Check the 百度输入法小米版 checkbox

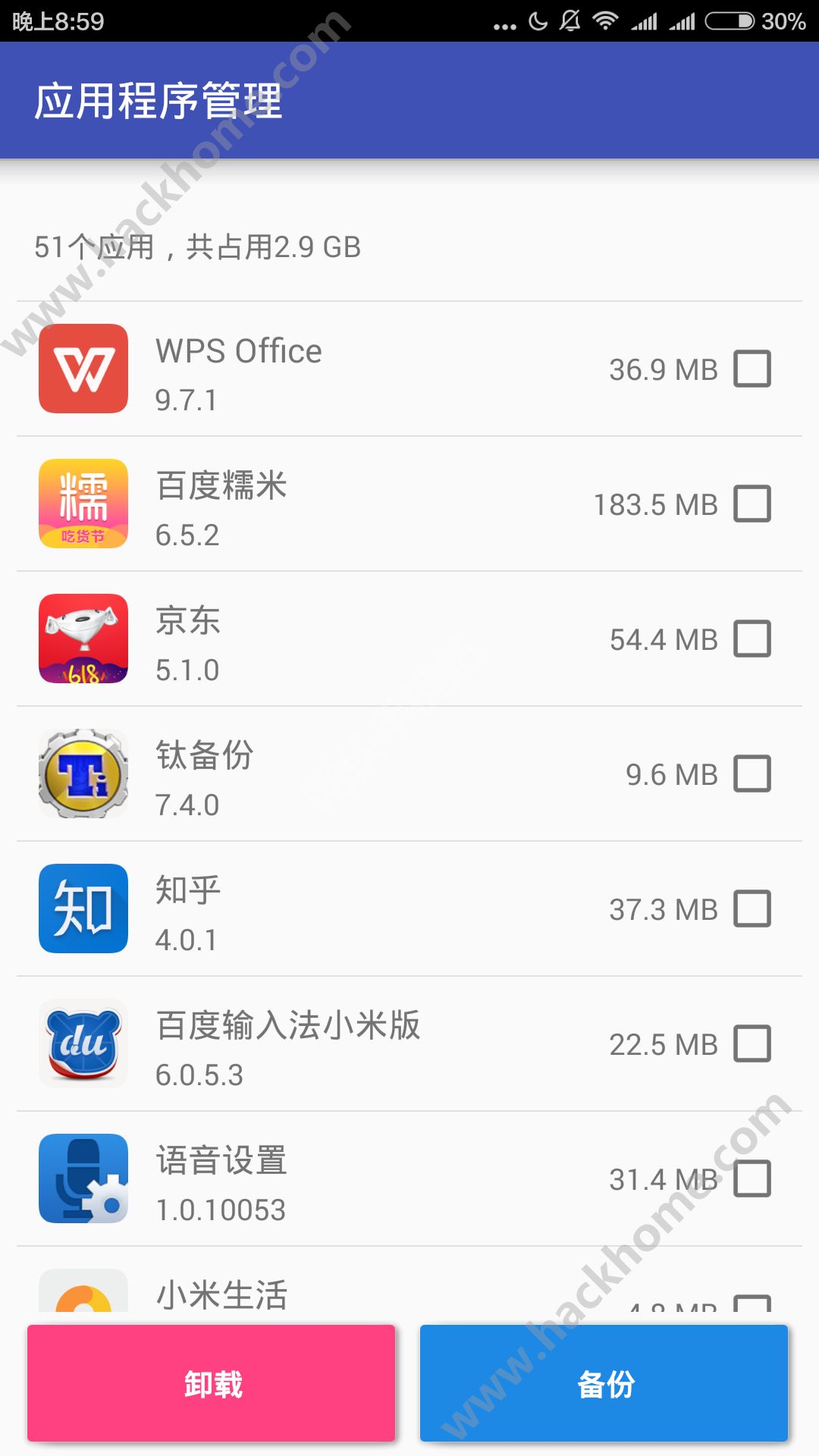[752, 1043]
